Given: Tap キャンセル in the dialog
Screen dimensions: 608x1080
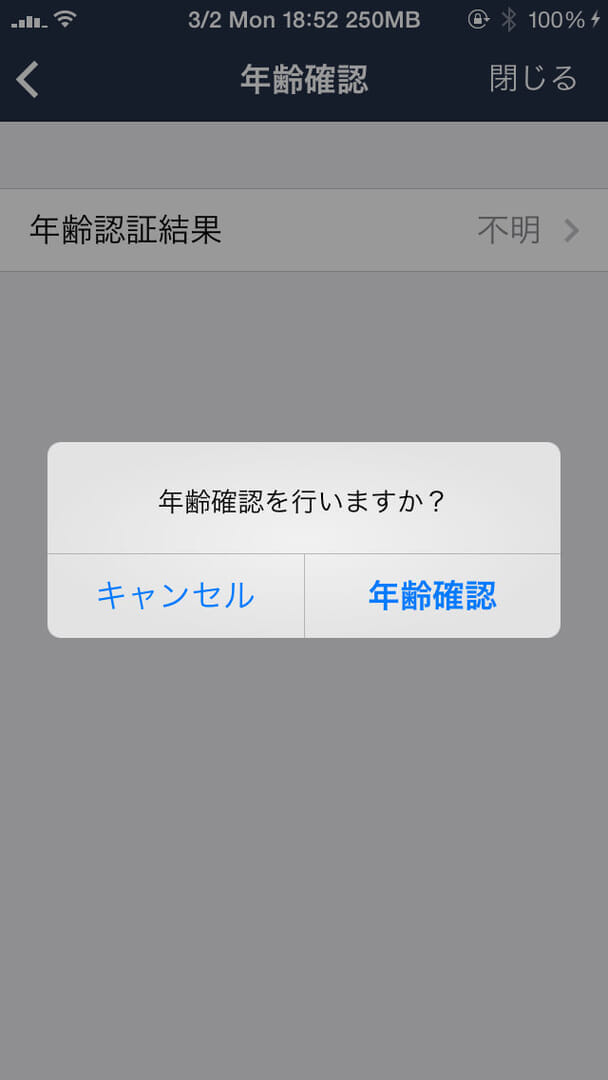Looking at the screenshot, I should point(176,596).
